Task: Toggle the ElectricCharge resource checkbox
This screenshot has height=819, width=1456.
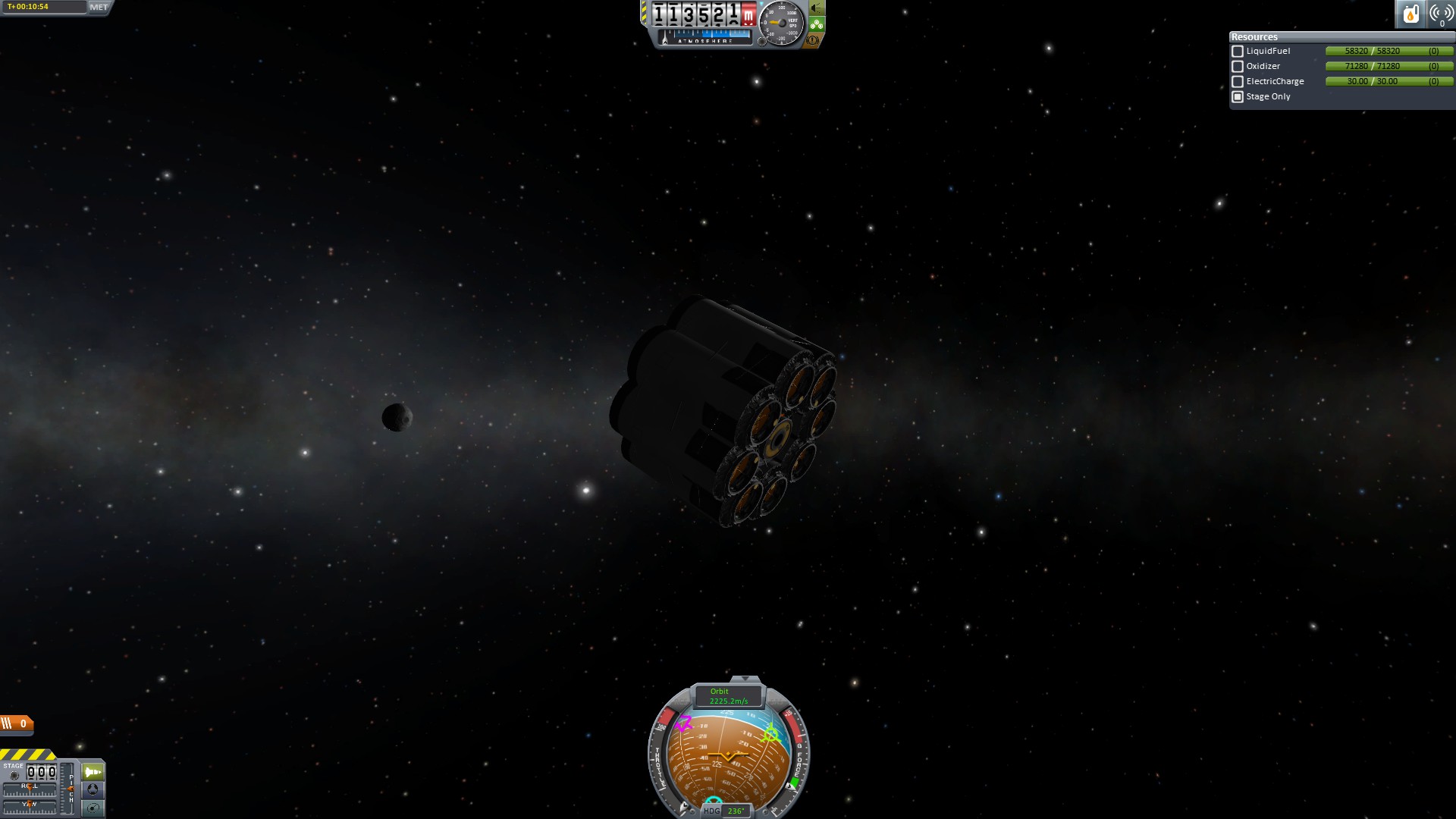Action: point(1238,82)
